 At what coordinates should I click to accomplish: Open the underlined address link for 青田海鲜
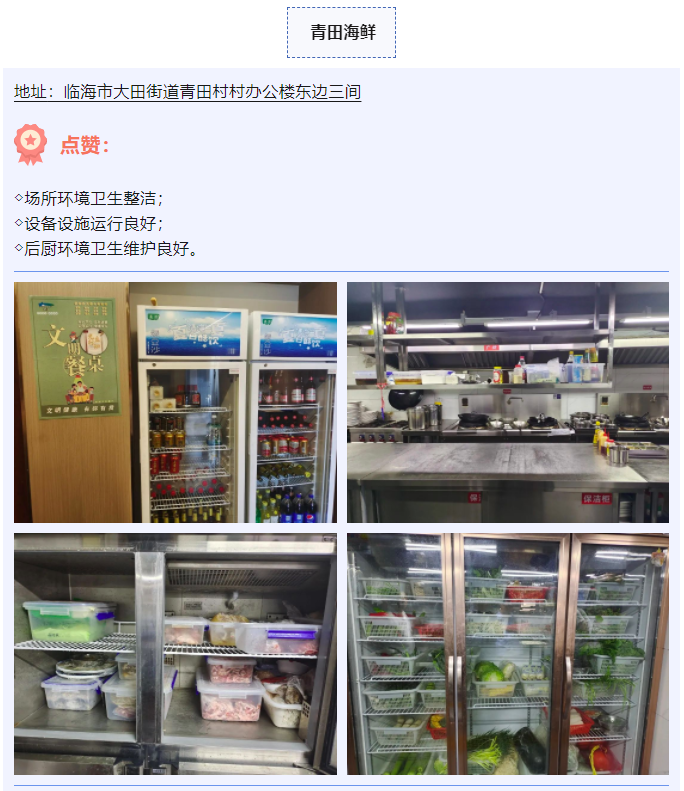(x=188, y=92)
